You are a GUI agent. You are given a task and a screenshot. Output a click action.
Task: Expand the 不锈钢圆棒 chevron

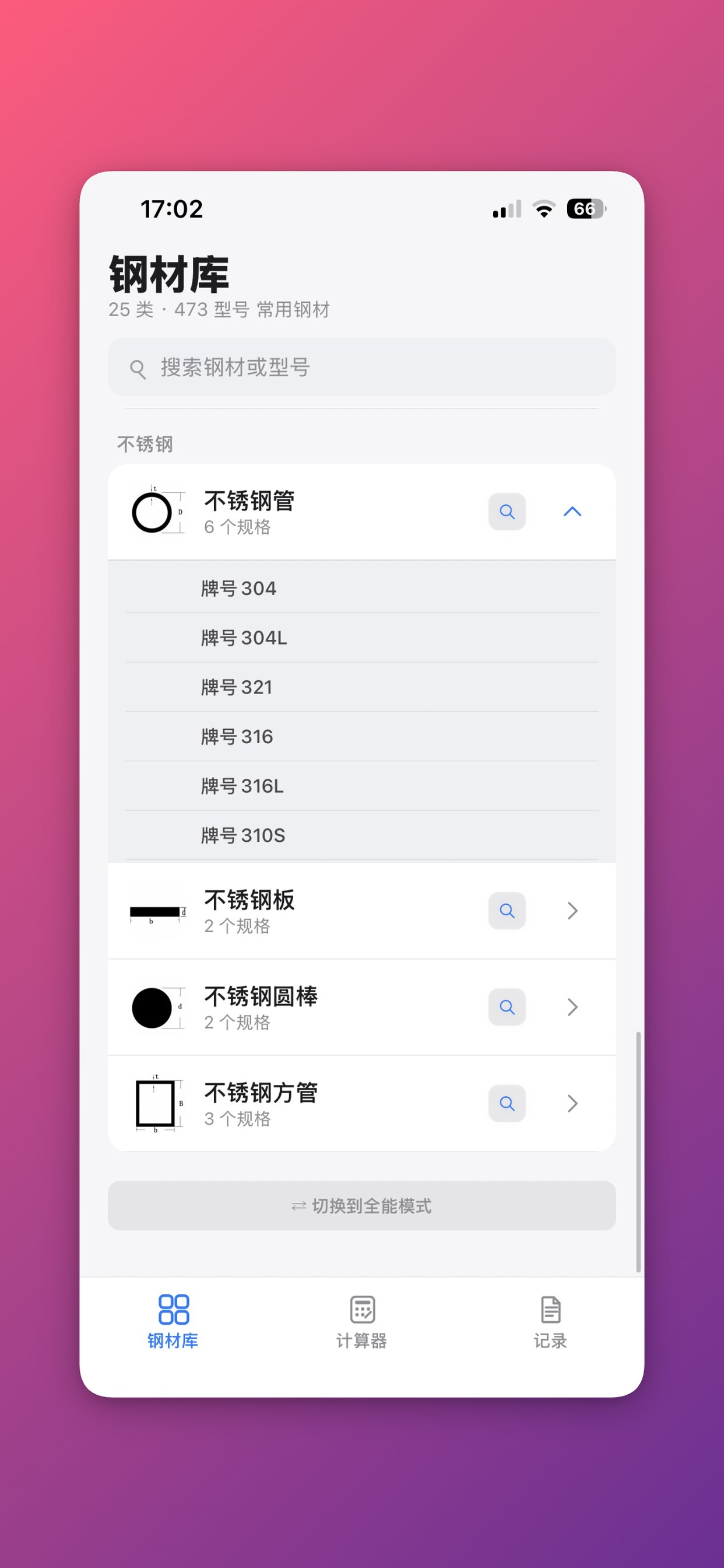pyautogui.click(x=572, y=1007)
